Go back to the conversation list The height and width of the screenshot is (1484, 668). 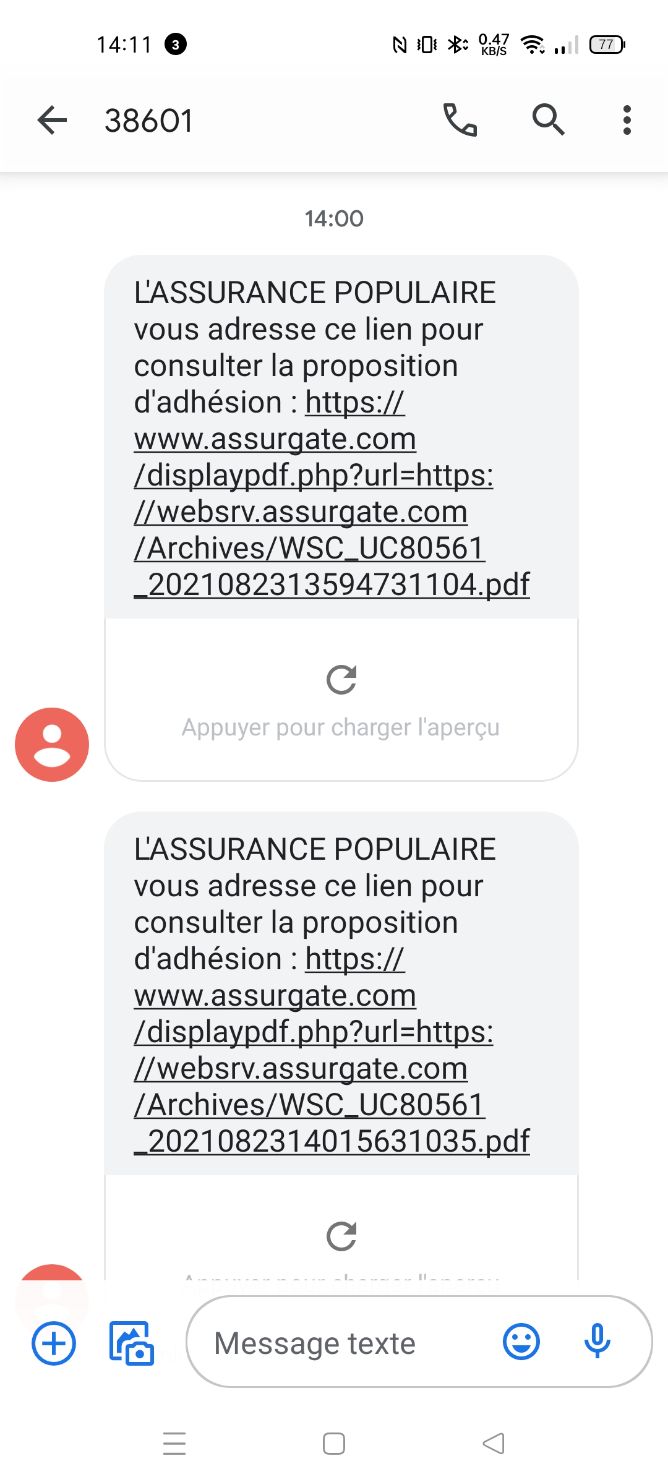click(52, 121)
